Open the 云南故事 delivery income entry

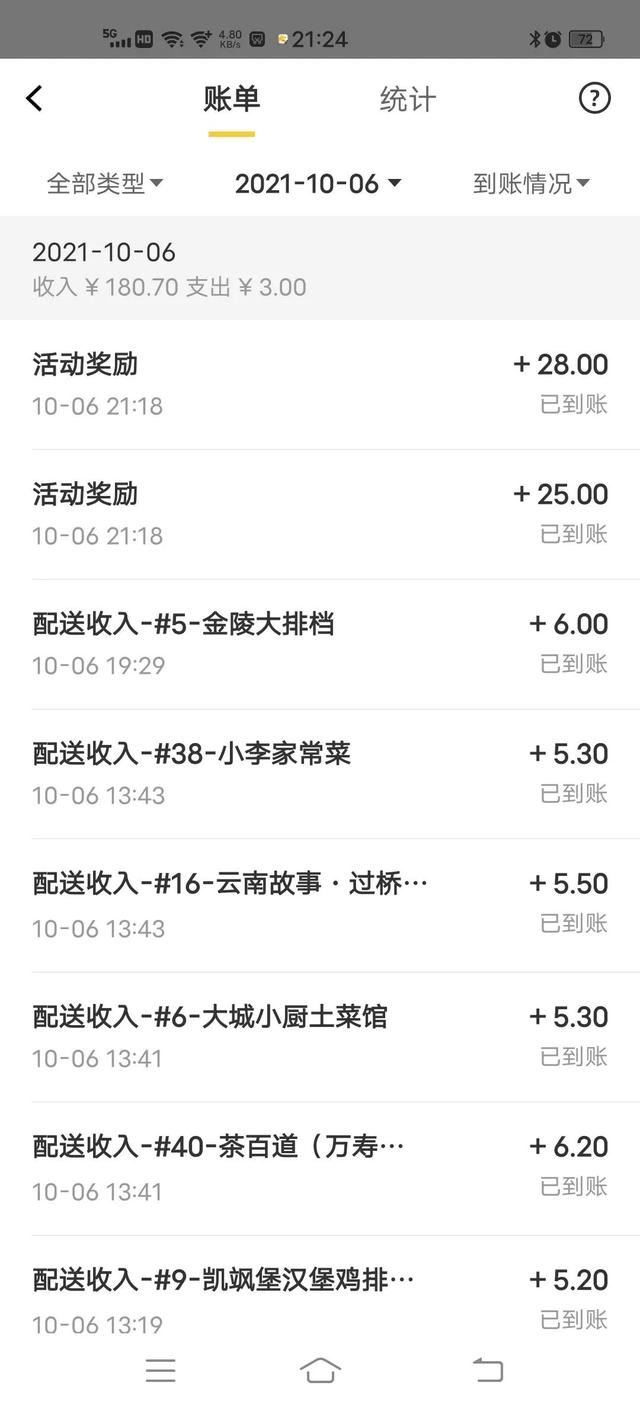(320, 905)
